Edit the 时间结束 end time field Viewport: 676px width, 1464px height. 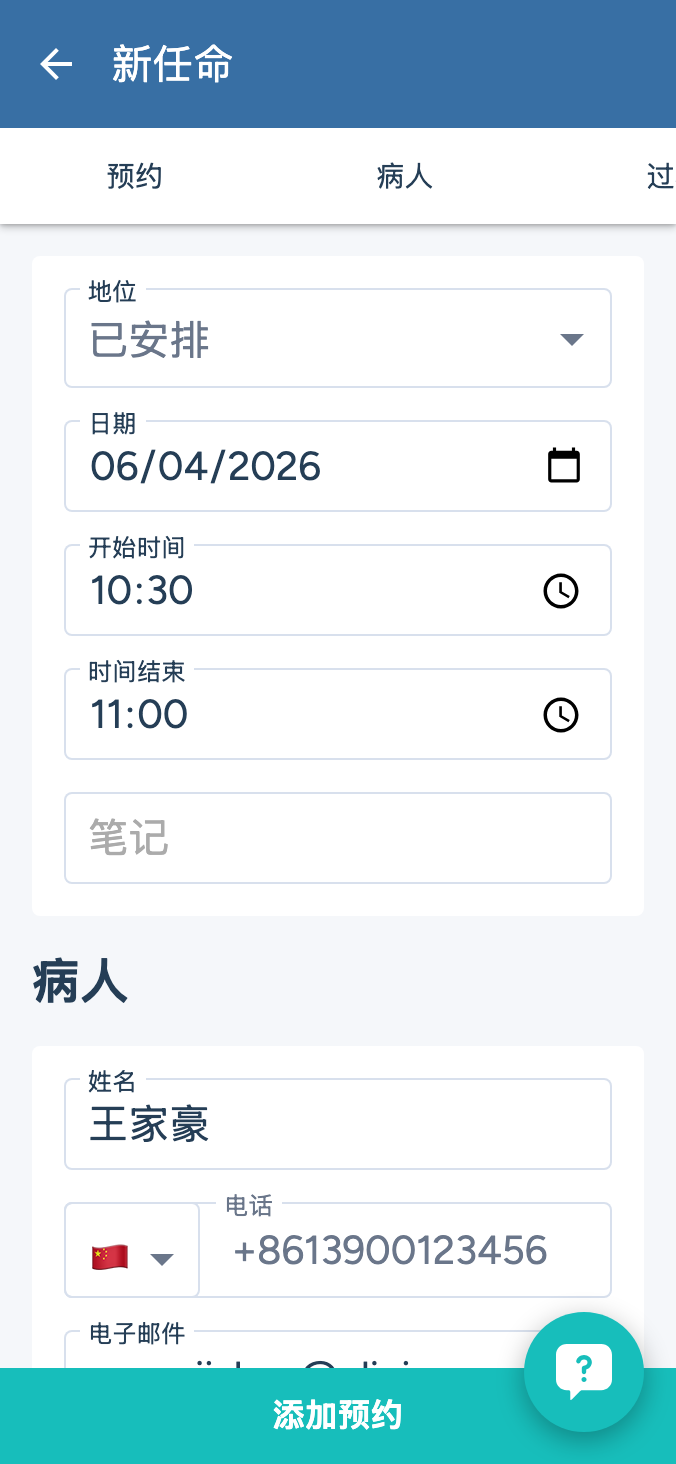point(300,715)
